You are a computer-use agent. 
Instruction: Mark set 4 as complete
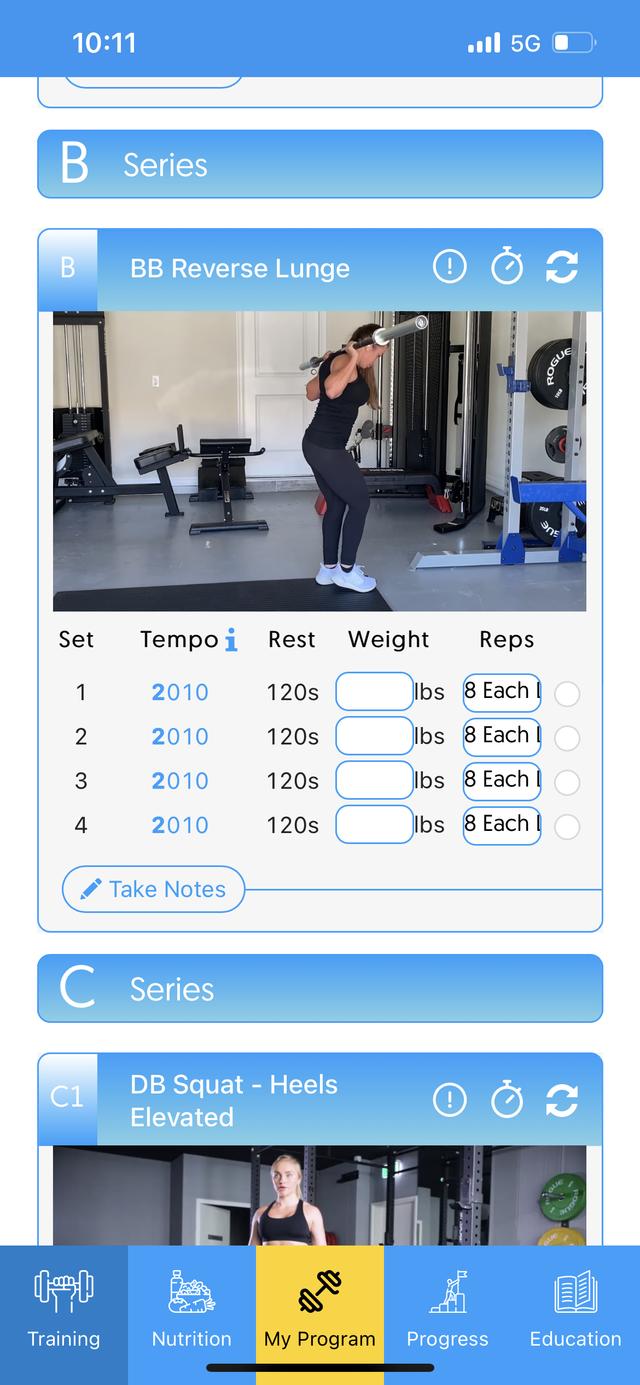pyautogui.click(x=567, y=827)
